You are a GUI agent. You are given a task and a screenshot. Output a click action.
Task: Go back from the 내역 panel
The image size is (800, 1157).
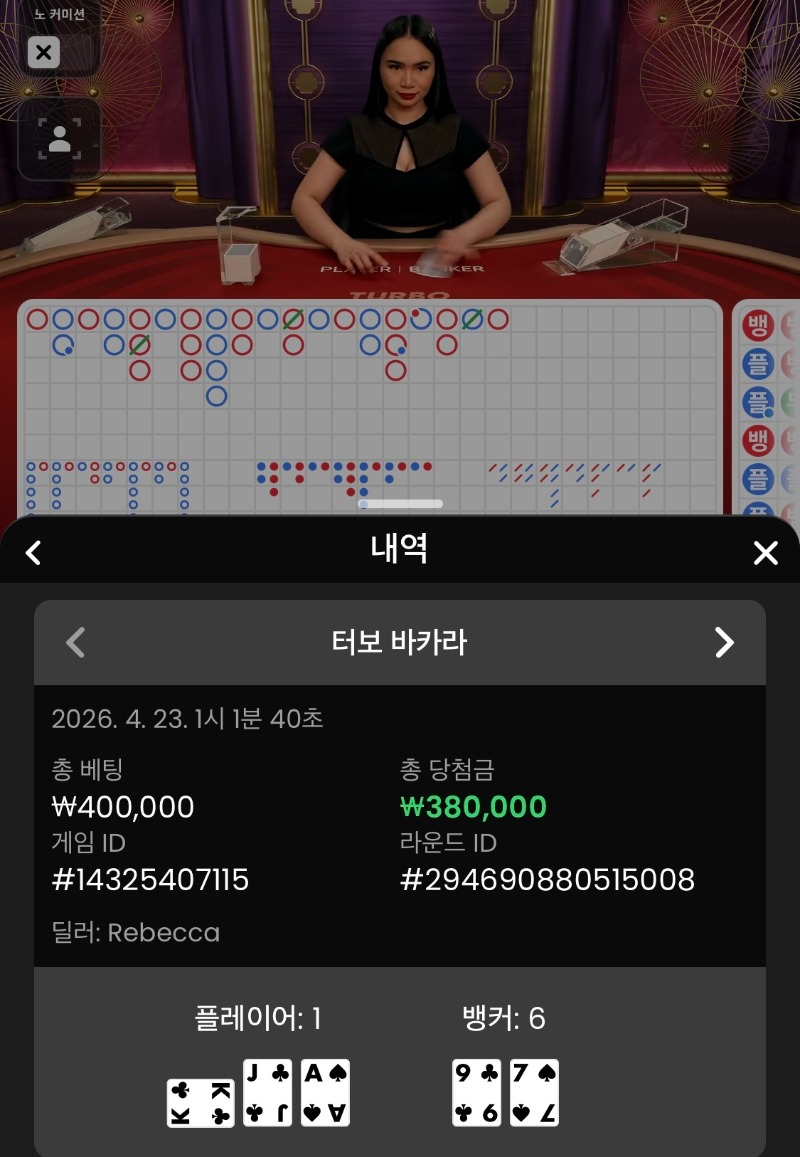pos(34,552)
